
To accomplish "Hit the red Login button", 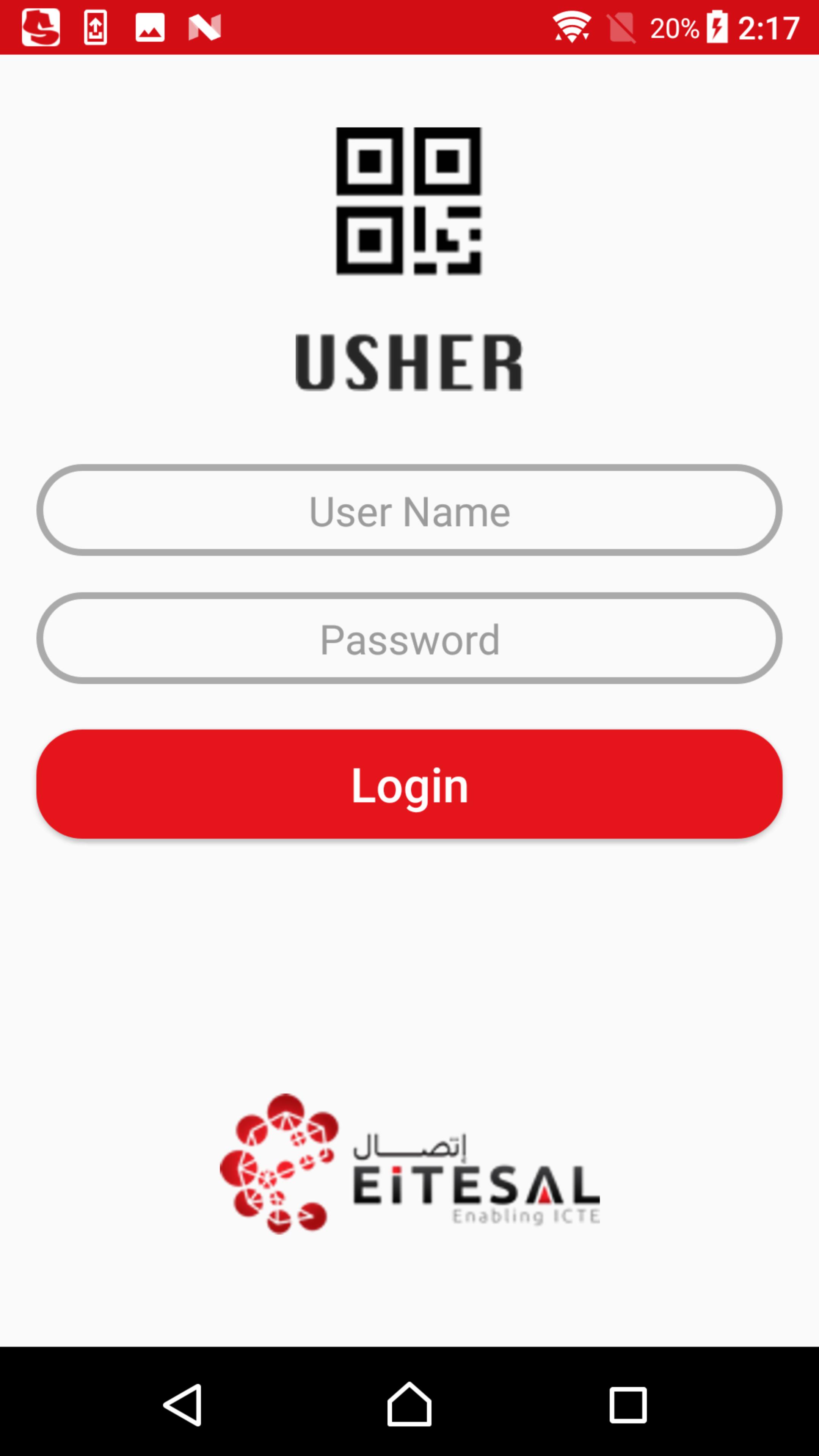I will (409, 784).
